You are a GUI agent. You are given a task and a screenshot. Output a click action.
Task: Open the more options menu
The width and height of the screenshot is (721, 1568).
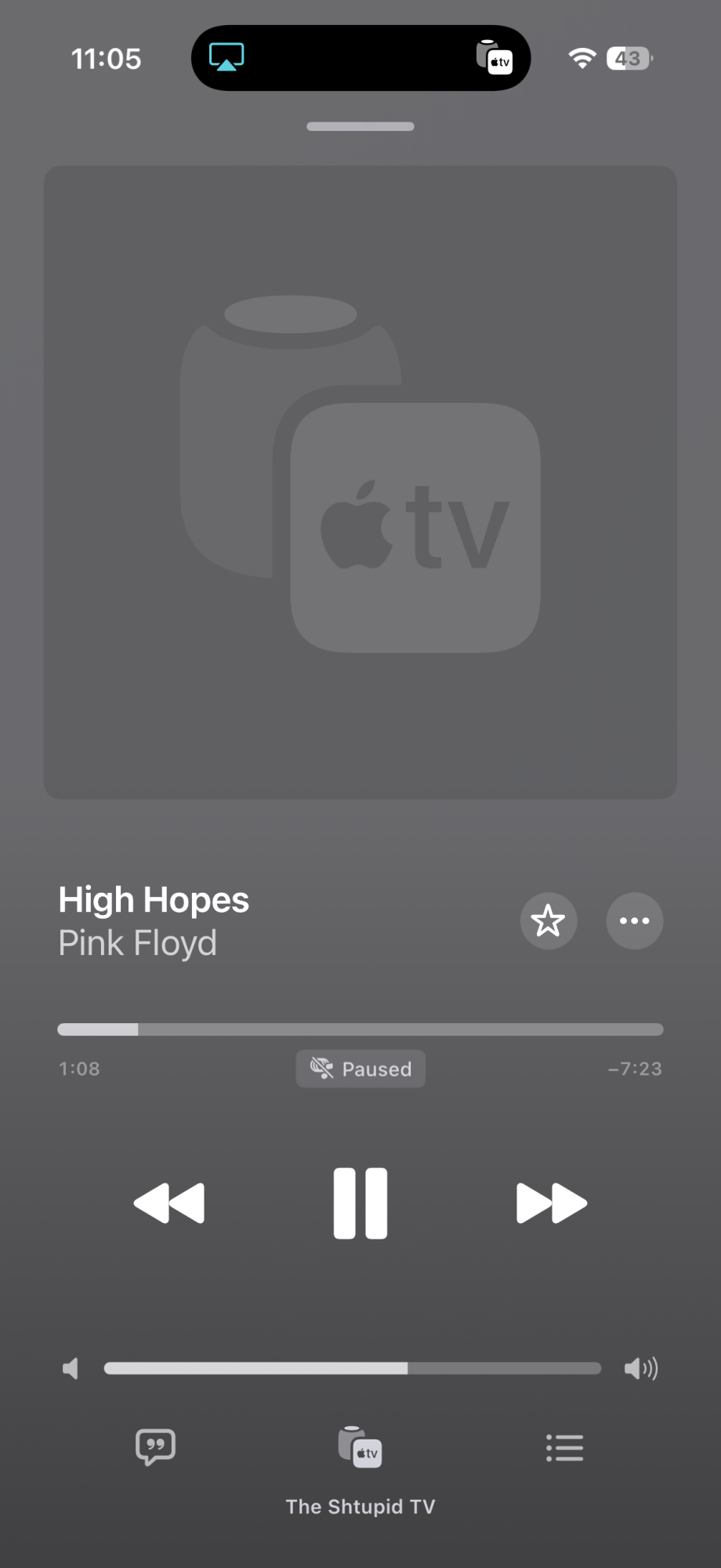(634, 921)
